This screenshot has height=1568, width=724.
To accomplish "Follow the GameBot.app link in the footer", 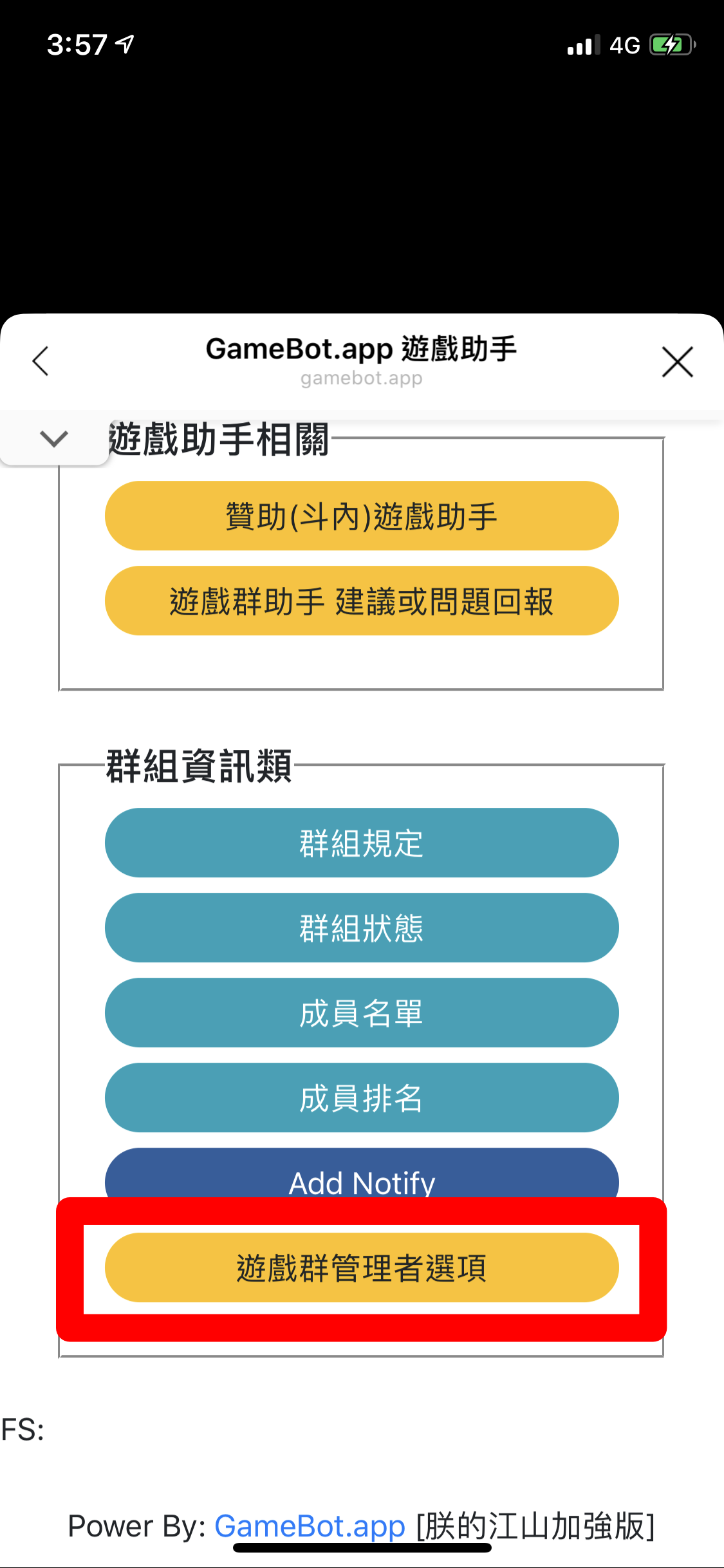I will pos(310,1526).
